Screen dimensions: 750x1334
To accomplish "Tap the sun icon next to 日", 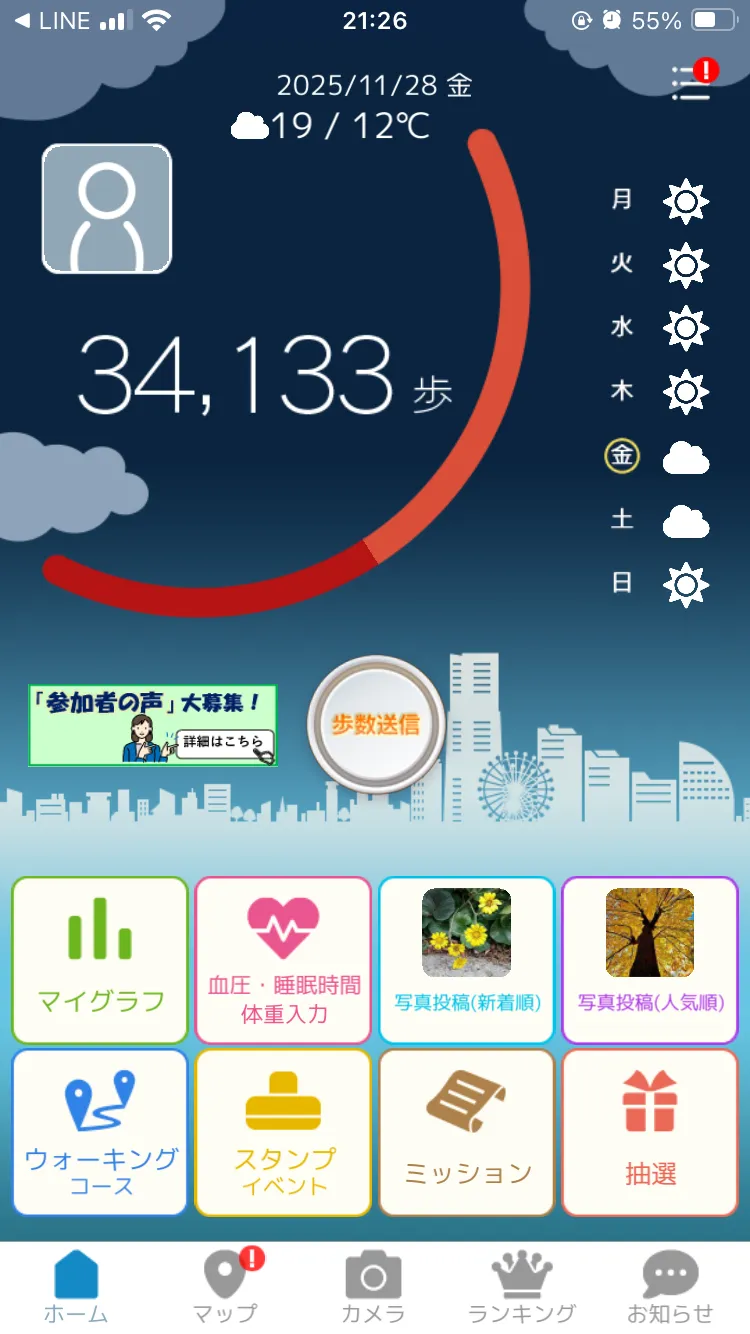I will click(685, 586).
